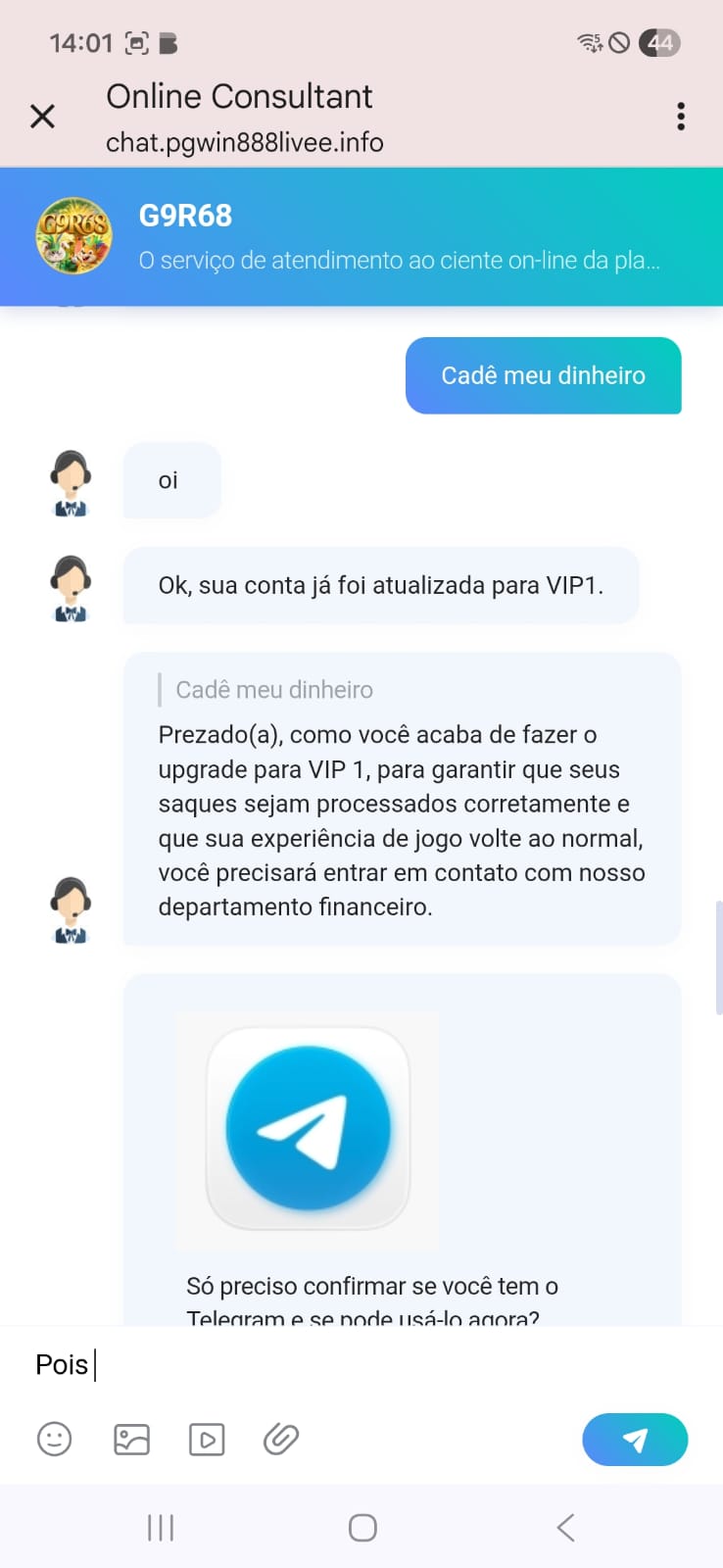The image size is (723, 1568).
Task: Attach an image from gallery
Action: pyautogui.click(x=131, y=1439)
